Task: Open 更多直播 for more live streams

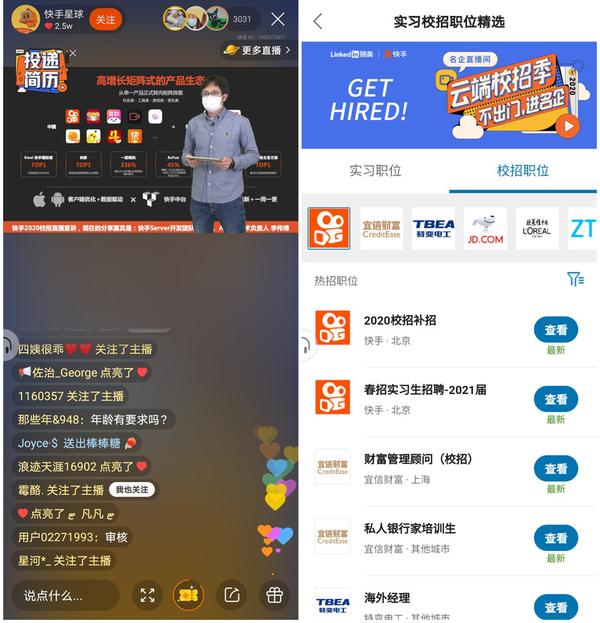Action: 257,50
